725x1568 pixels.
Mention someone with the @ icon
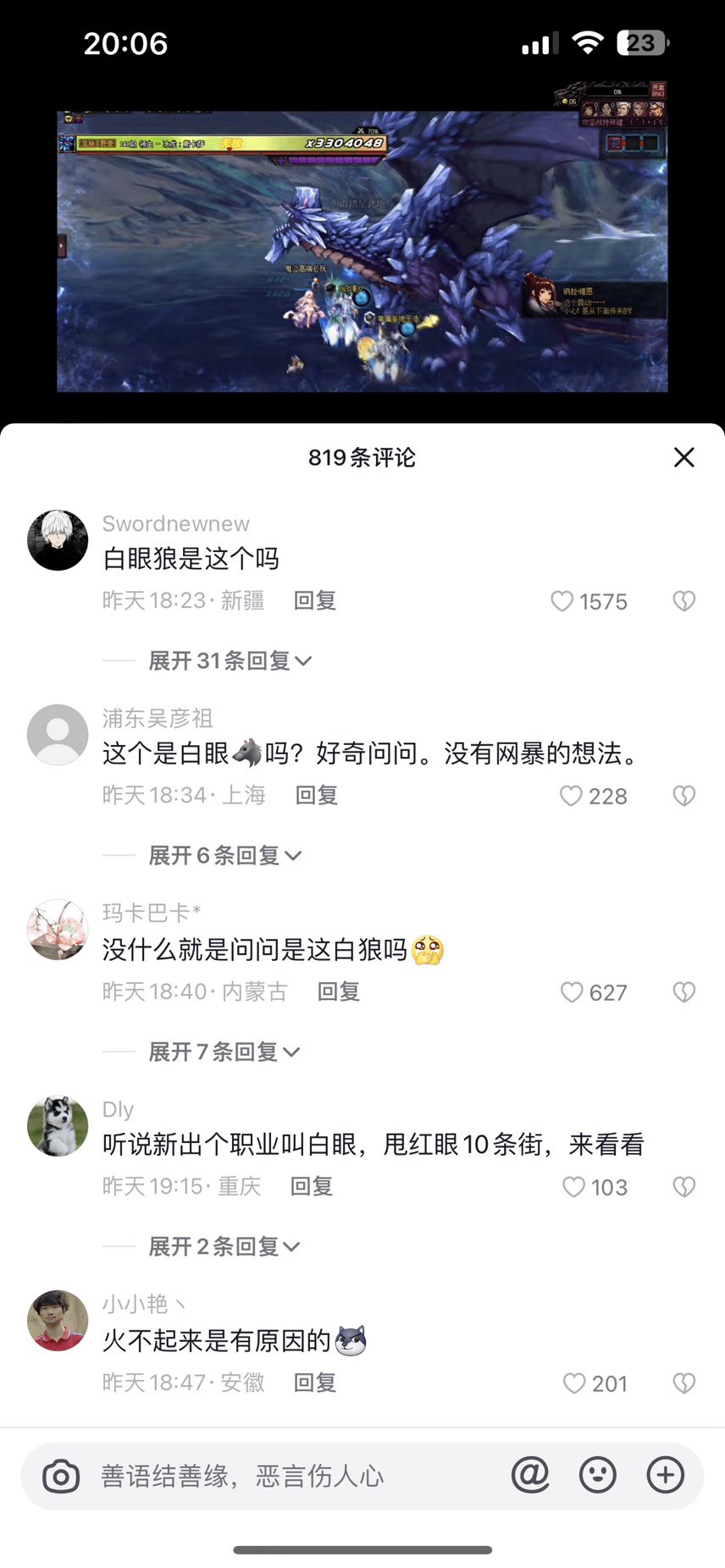(530, 1475)
